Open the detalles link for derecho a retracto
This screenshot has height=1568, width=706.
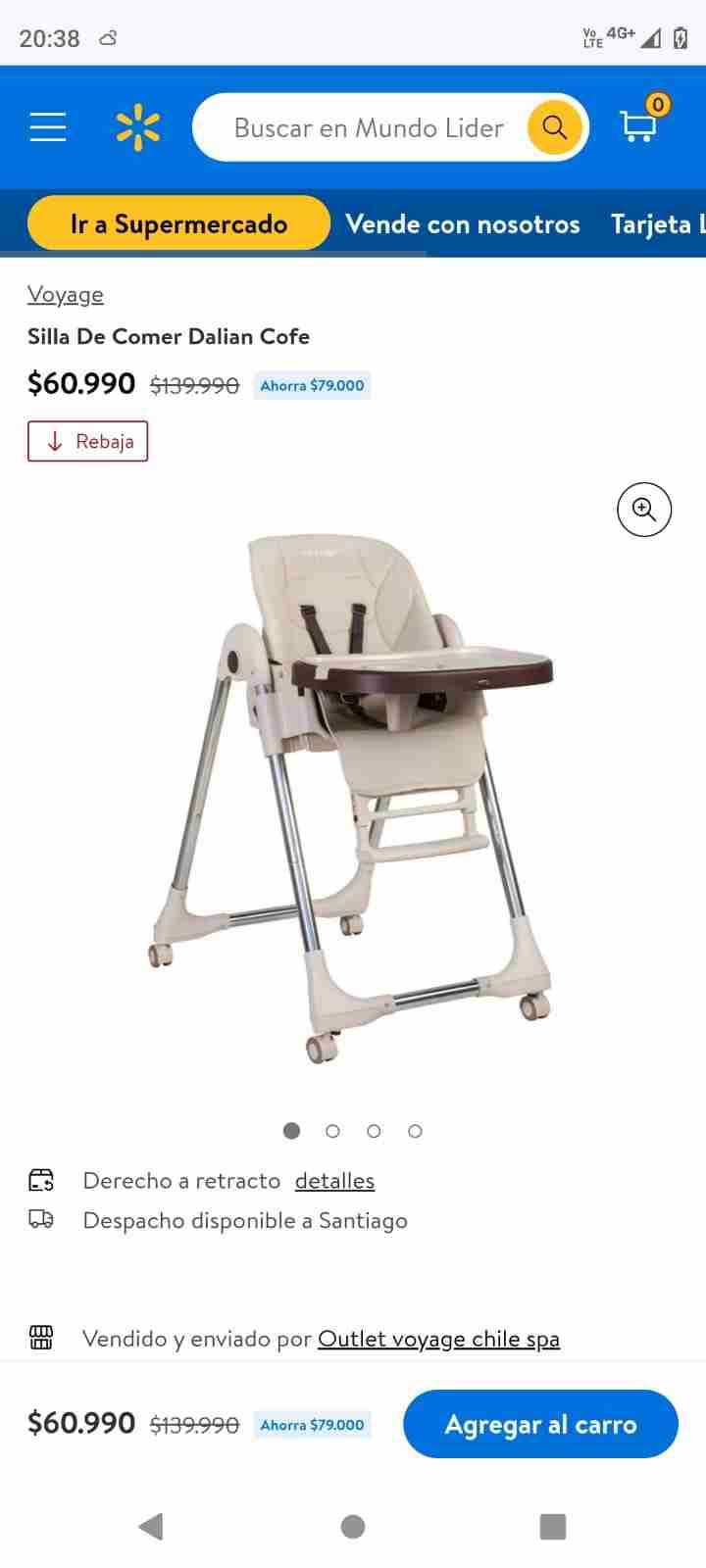click(334, 1180)
